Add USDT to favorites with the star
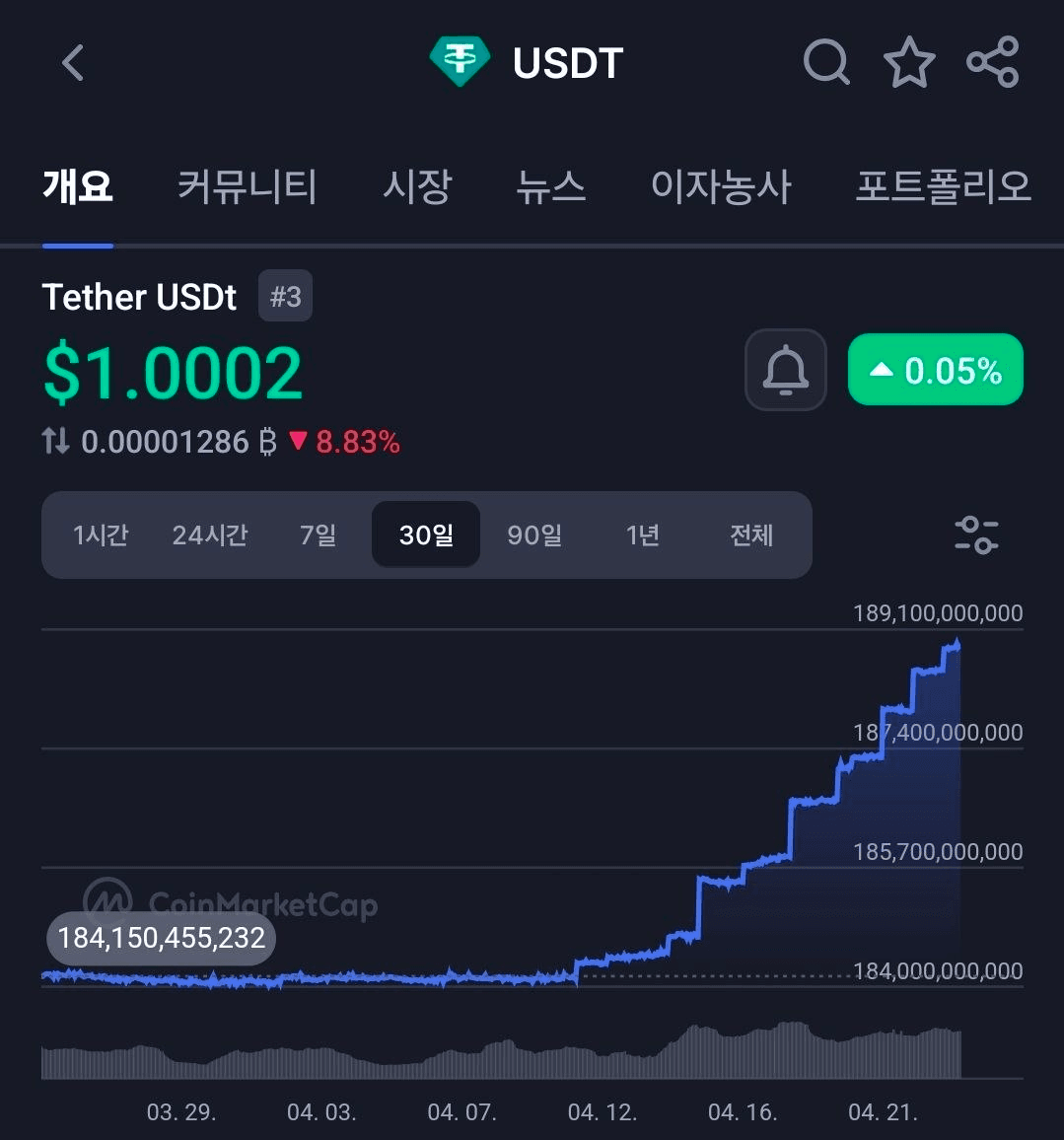 (908, 63)
